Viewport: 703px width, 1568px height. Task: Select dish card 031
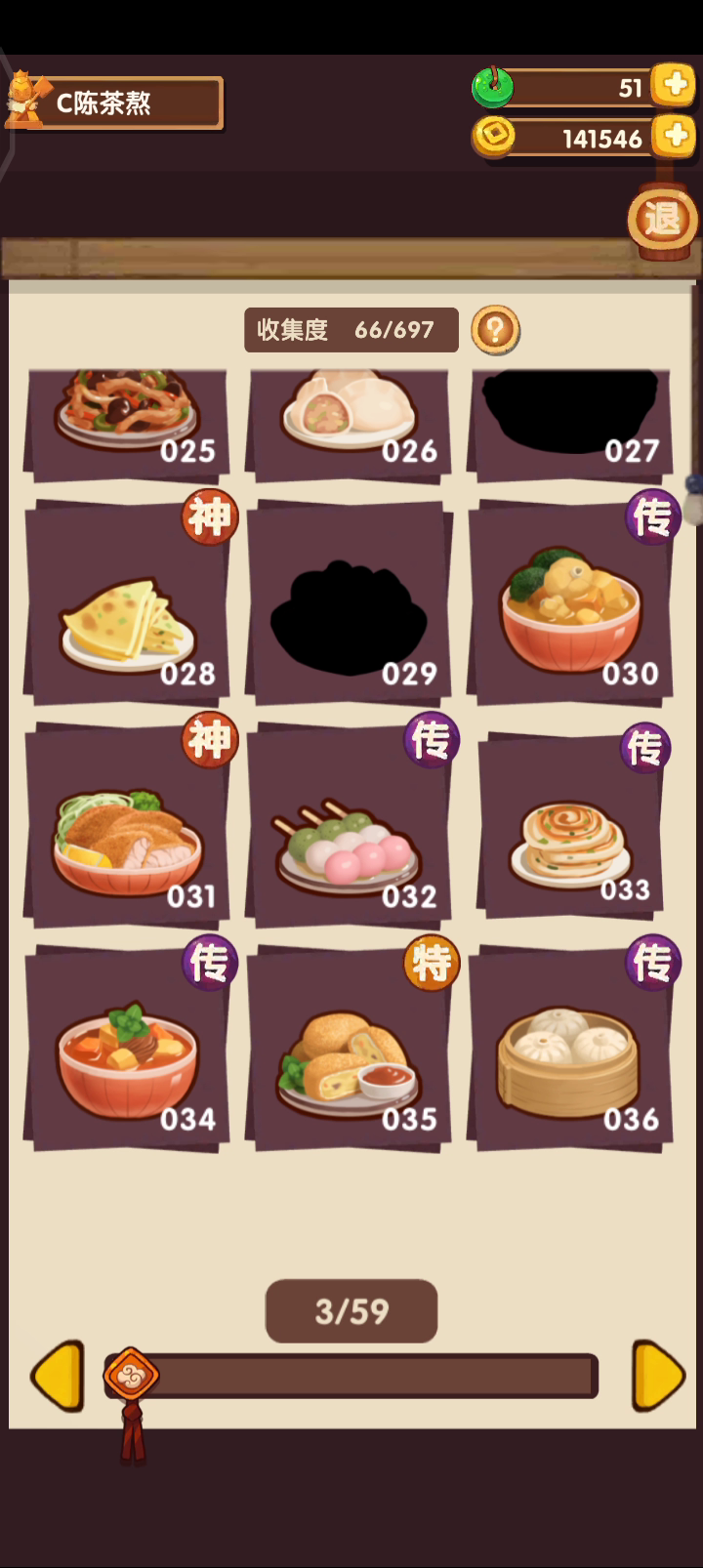[128, 825]
